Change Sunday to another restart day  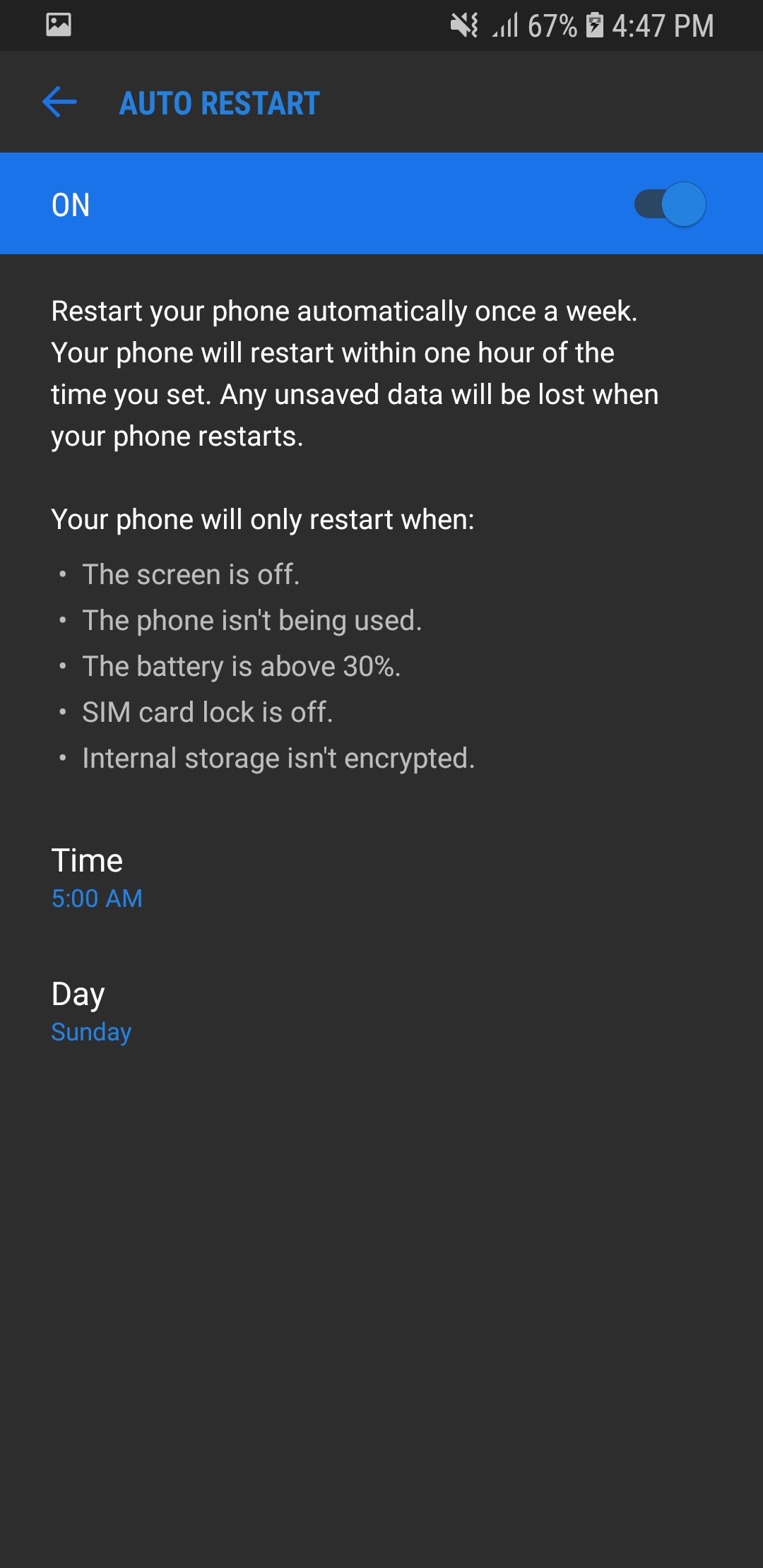[x=90, y=1031]
